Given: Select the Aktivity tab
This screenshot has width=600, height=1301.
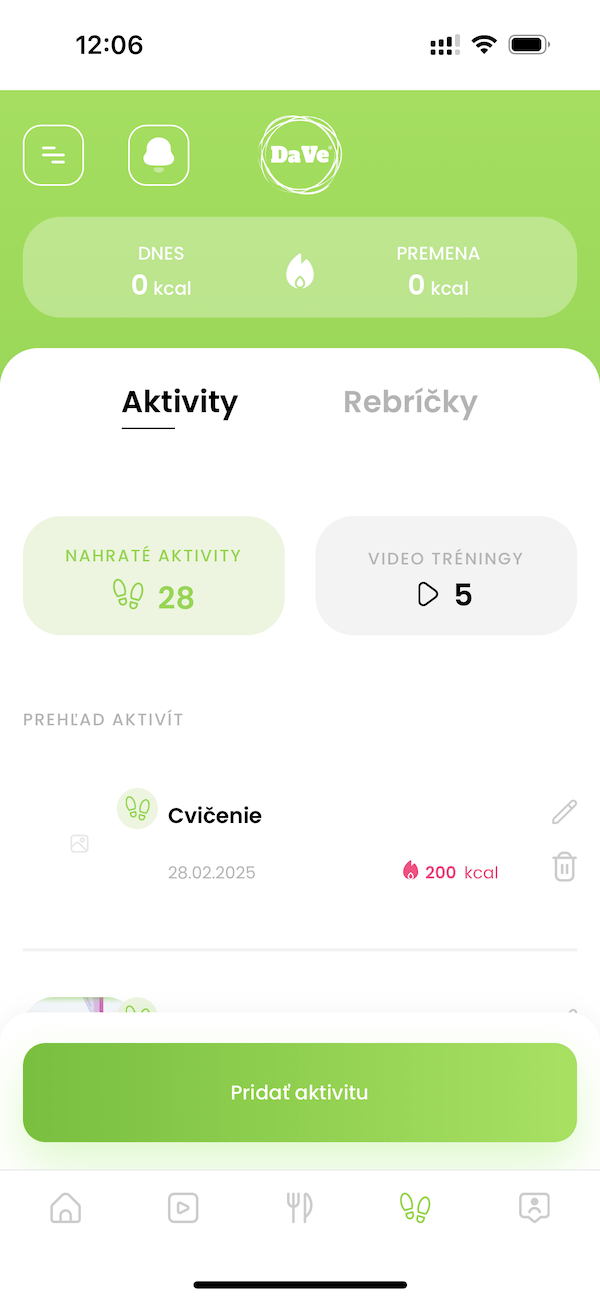Looking at the screenshot, I should [x=180, y=402].
